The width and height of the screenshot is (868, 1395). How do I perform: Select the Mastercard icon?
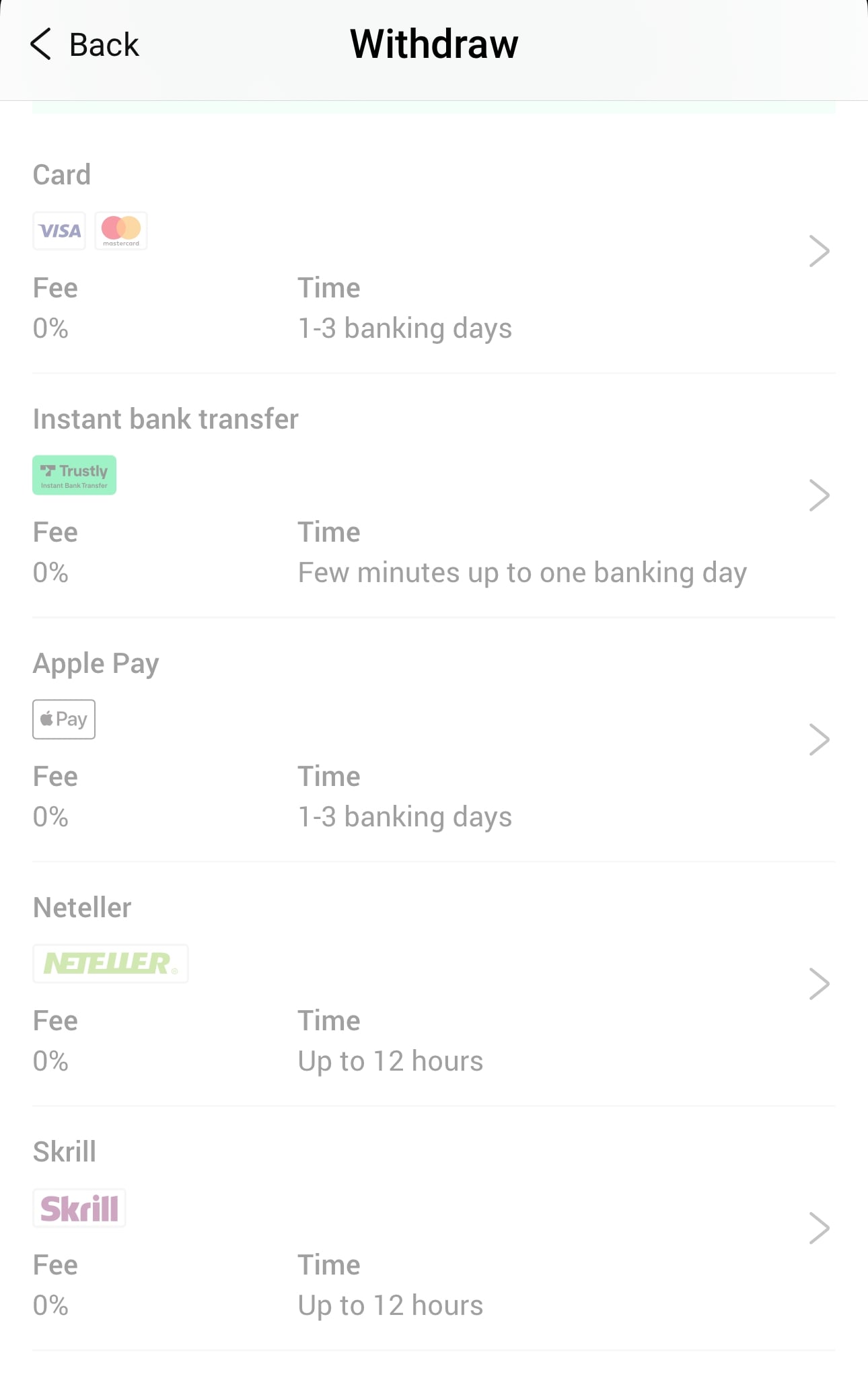click(x=121, y=230)
